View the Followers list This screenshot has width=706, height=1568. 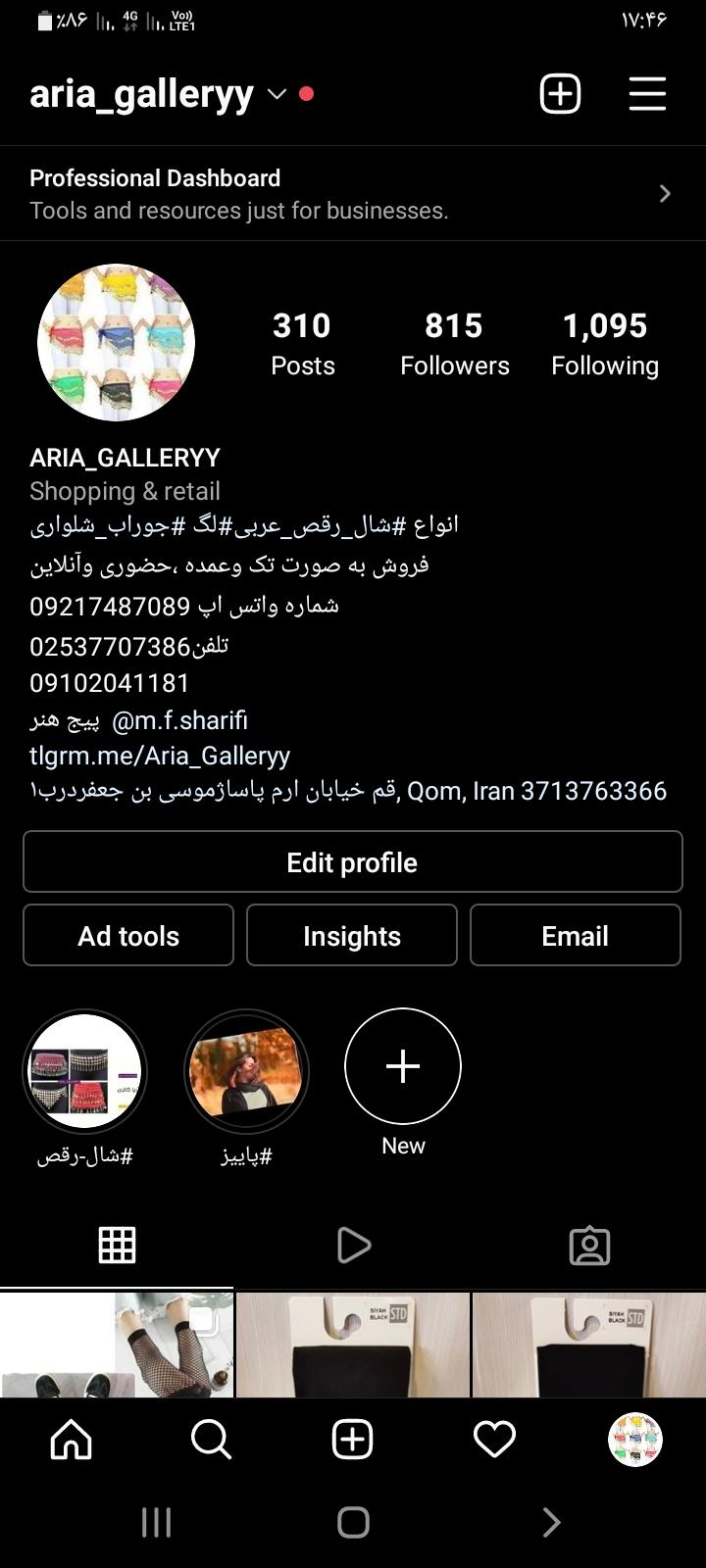coord(454,343)
